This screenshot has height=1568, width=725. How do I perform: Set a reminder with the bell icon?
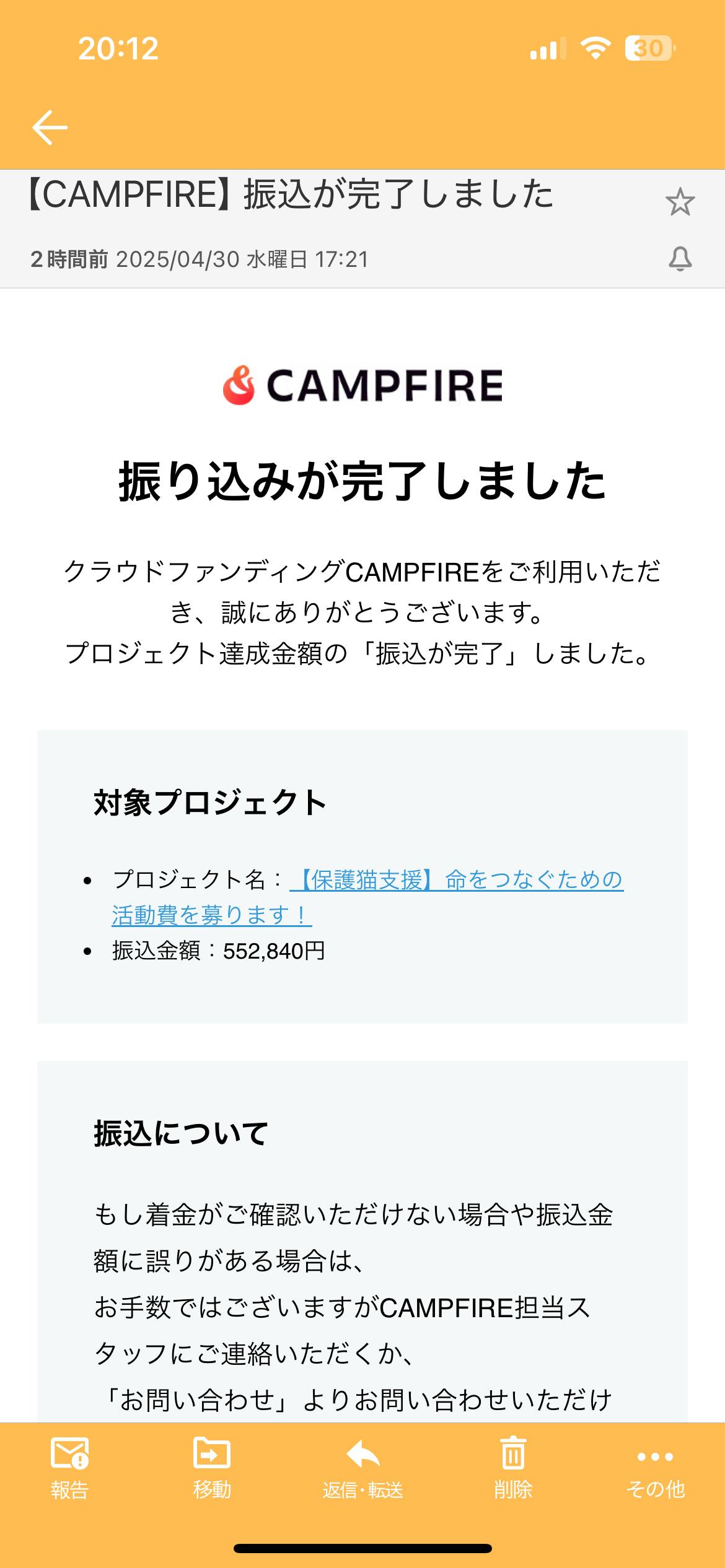click(680, 259)
